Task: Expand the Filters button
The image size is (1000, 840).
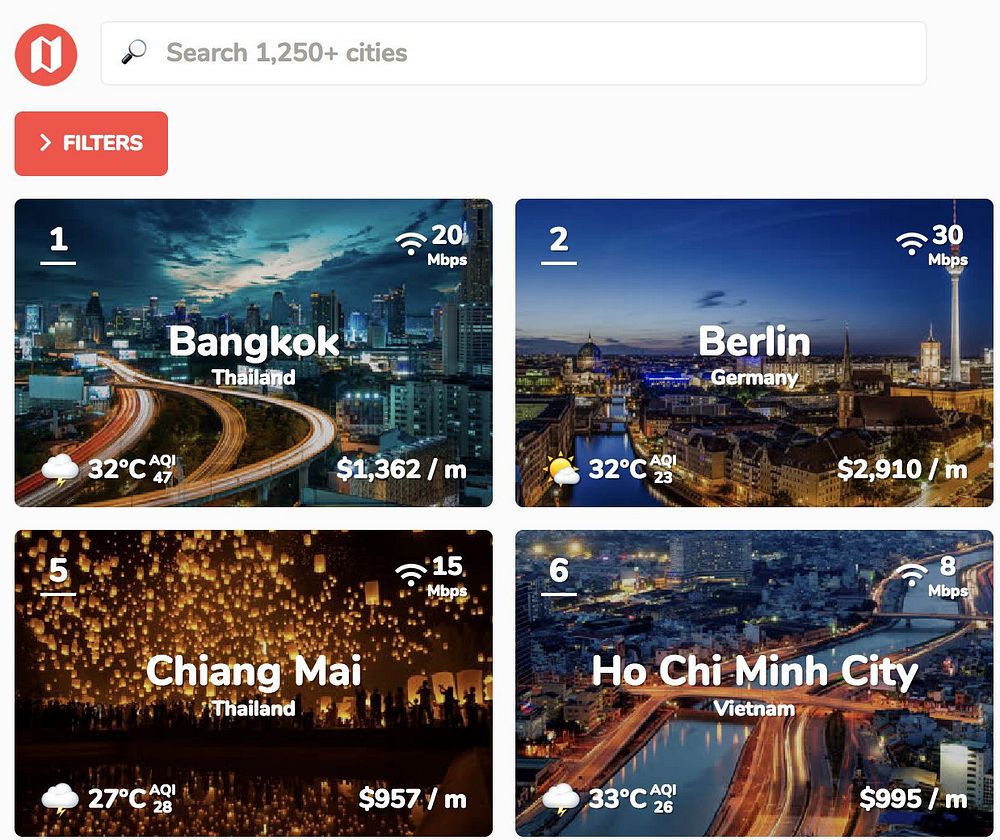Action: coord(91,143)
